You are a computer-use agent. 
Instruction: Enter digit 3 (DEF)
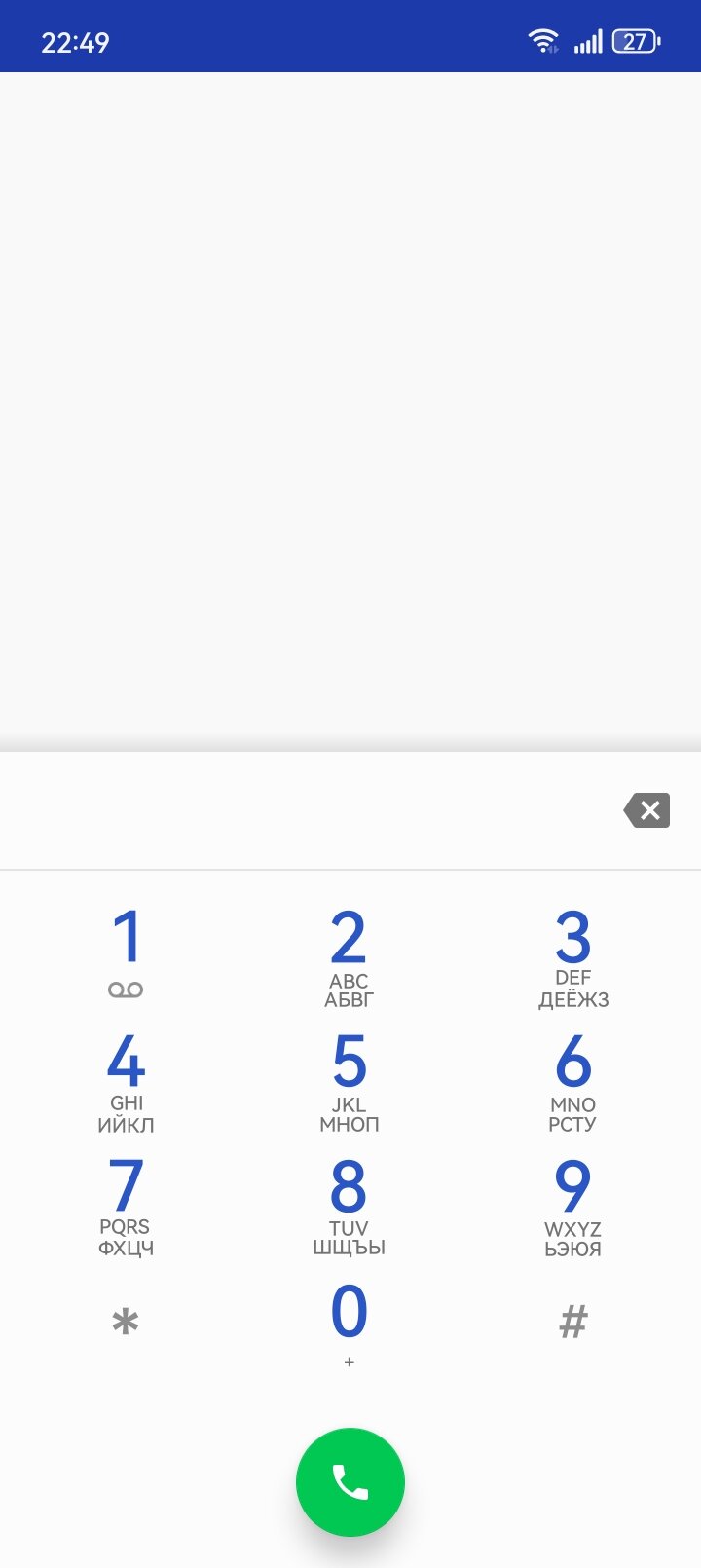572,954
